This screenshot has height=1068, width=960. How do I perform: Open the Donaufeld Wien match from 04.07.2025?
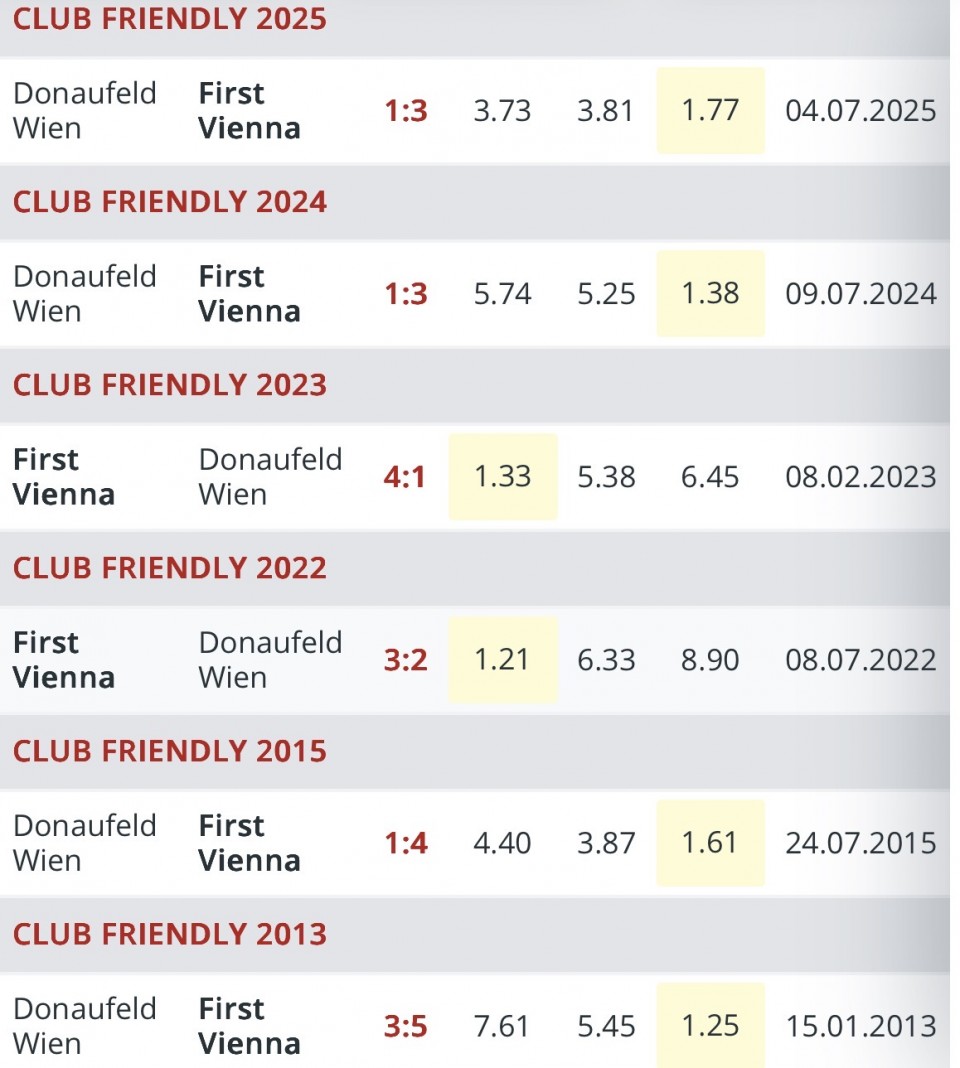click(406, 111)
